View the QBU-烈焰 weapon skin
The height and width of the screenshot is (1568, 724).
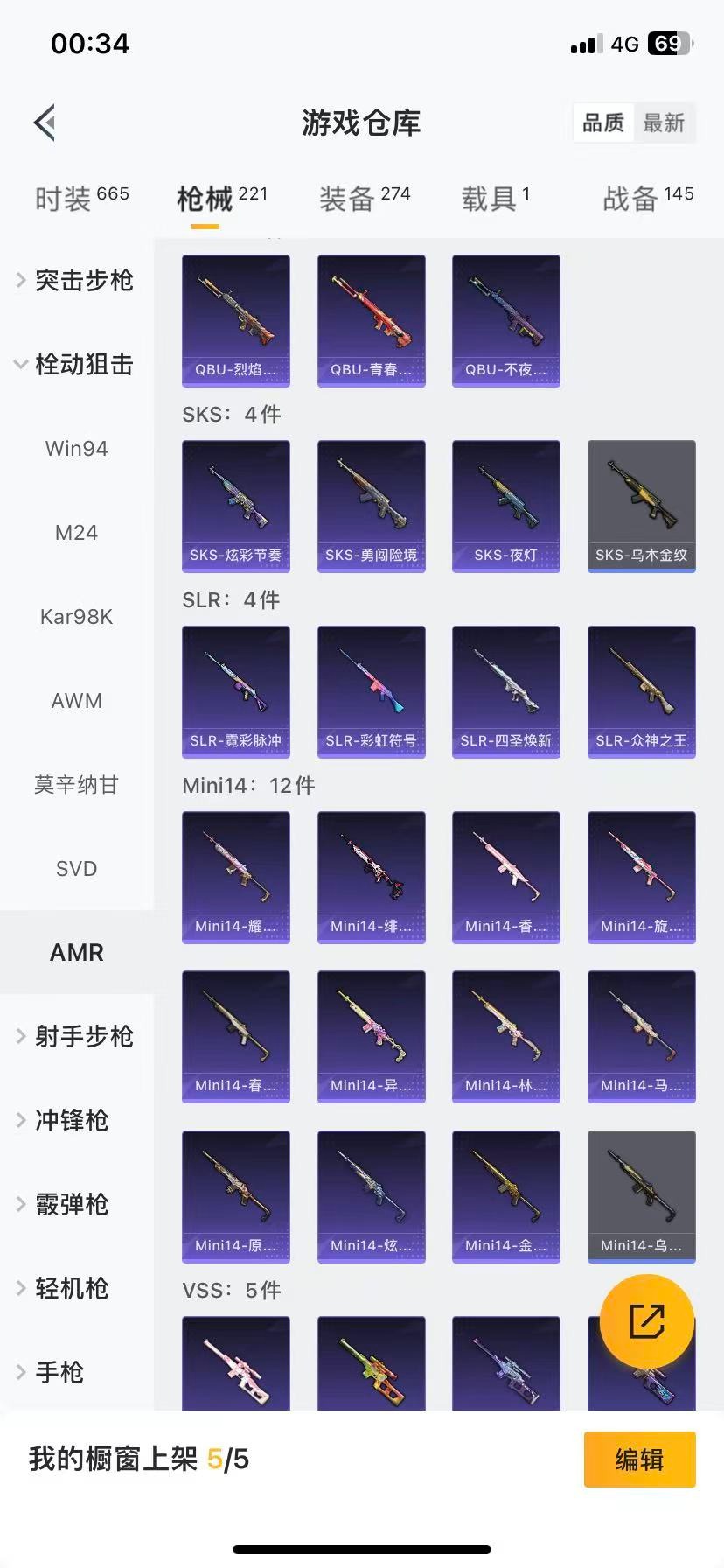click(236, 320)
